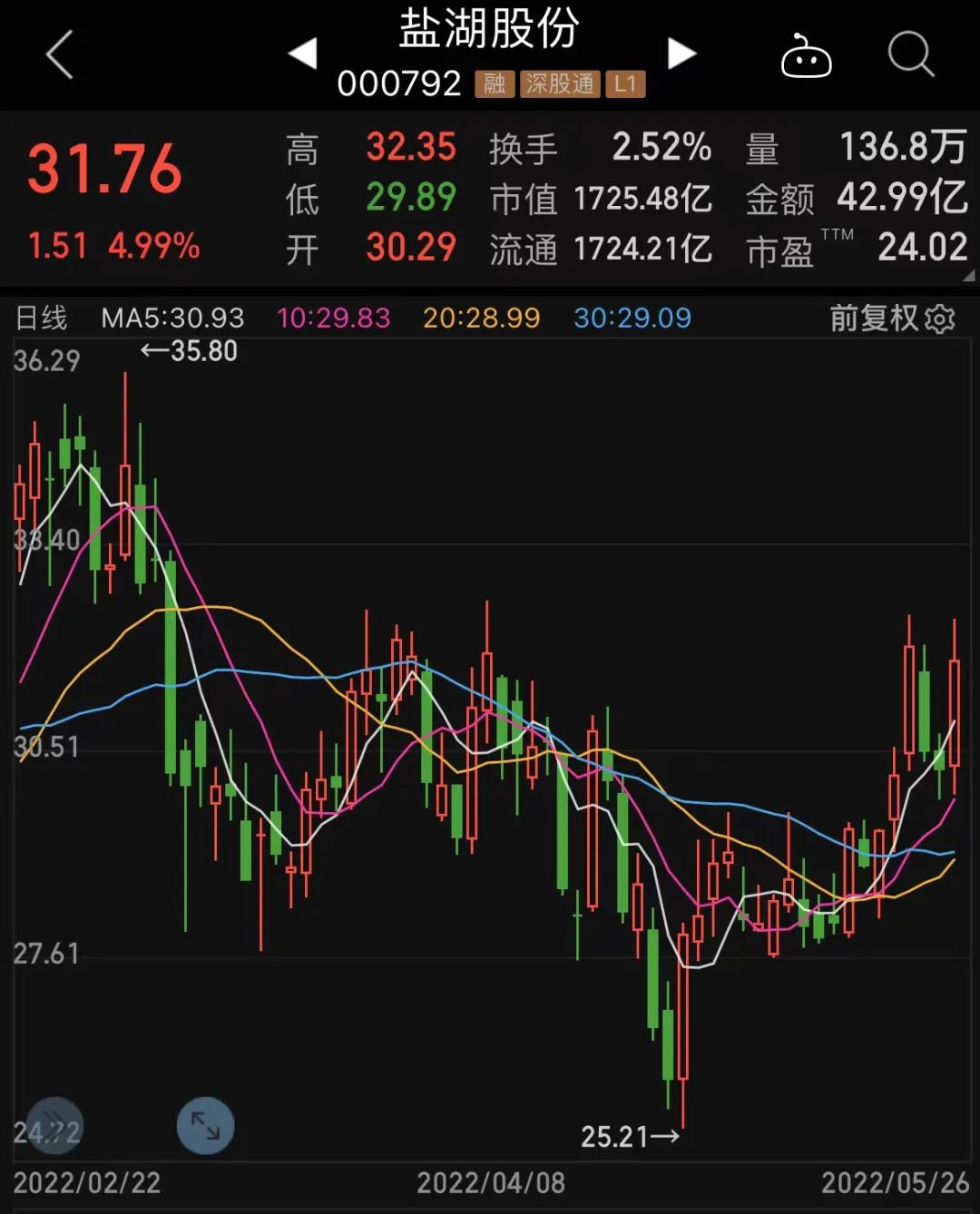Tap the 日线 period label
980x1214 pixels.
pyautogui.click(x=42, y=318)
